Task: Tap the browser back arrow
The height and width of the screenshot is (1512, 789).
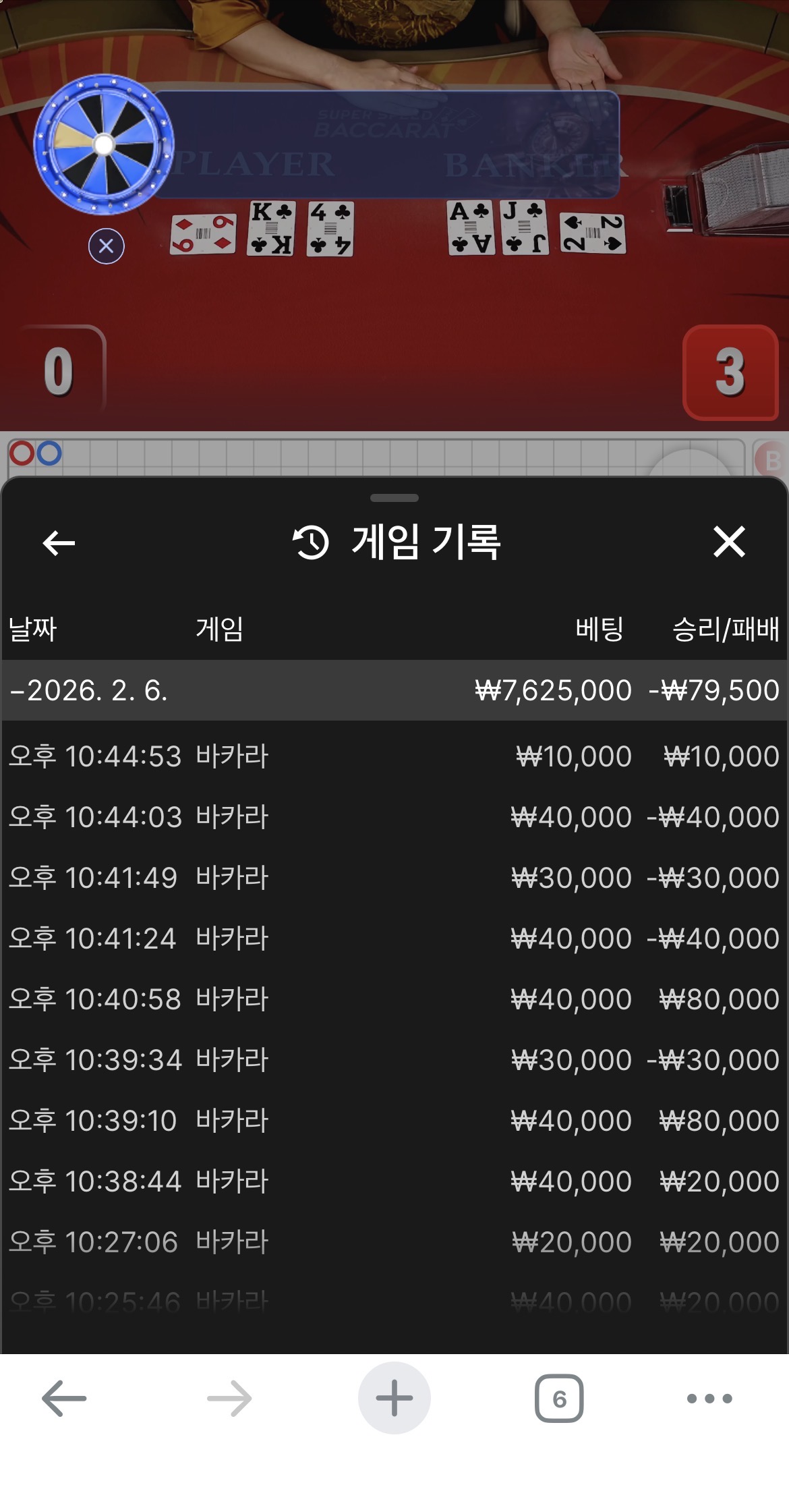Action: point(64,1399)
